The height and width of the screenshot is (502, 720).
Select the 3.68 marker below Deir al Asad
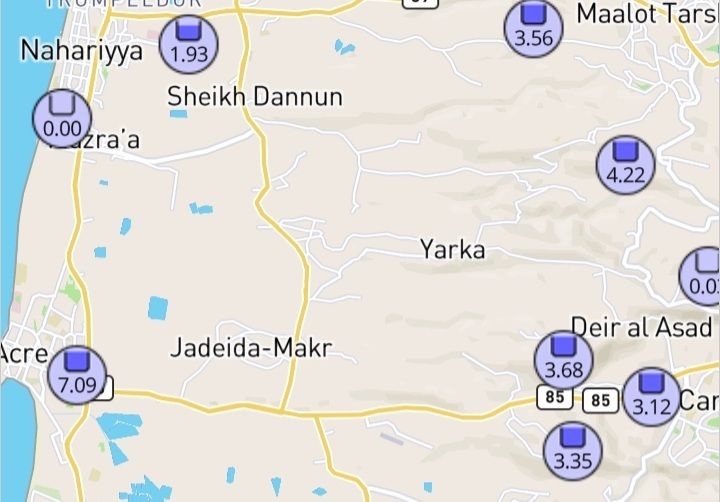(563, 360)
